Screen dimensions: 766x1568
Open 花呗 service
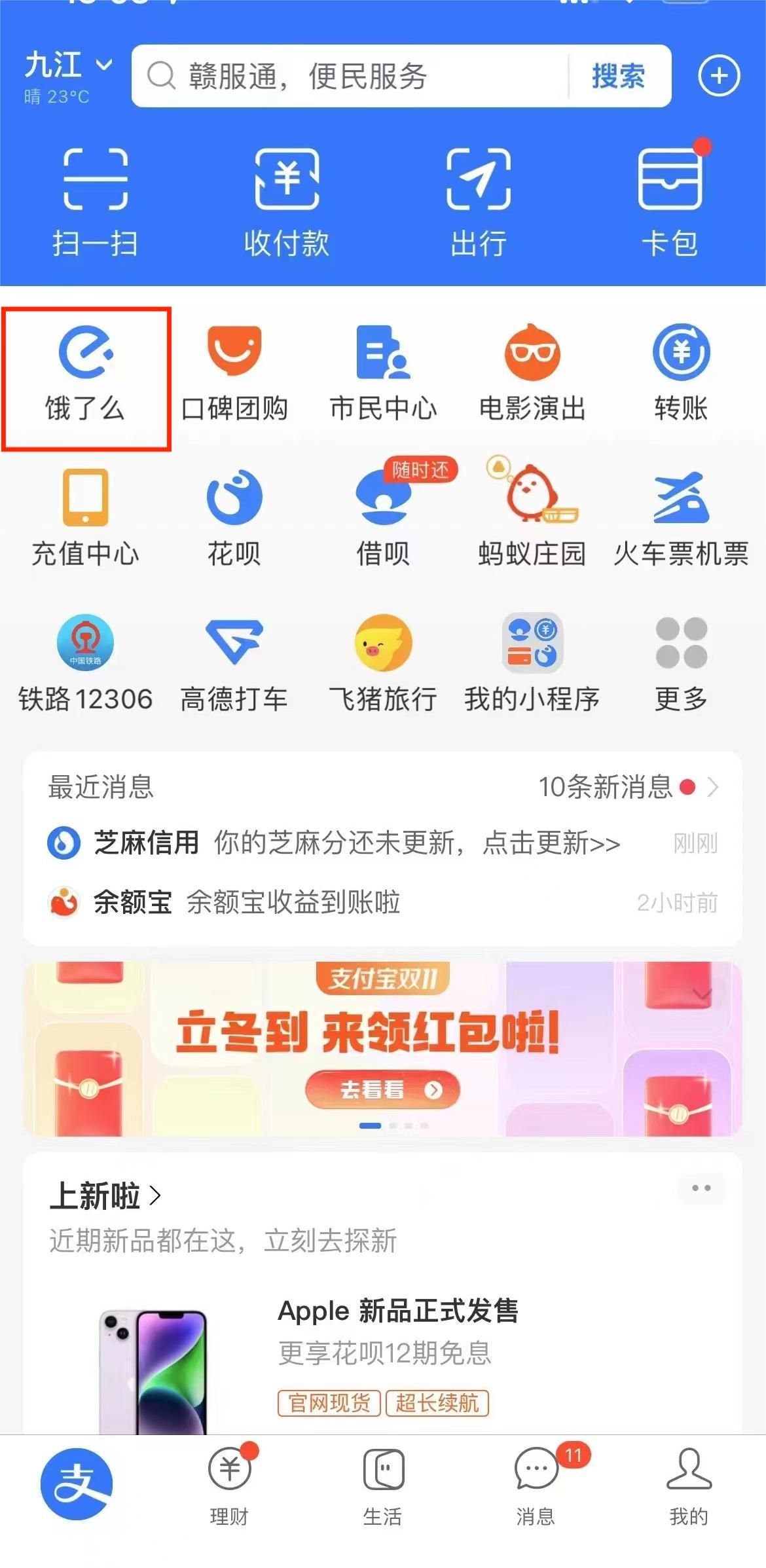[x=234, y=517]
